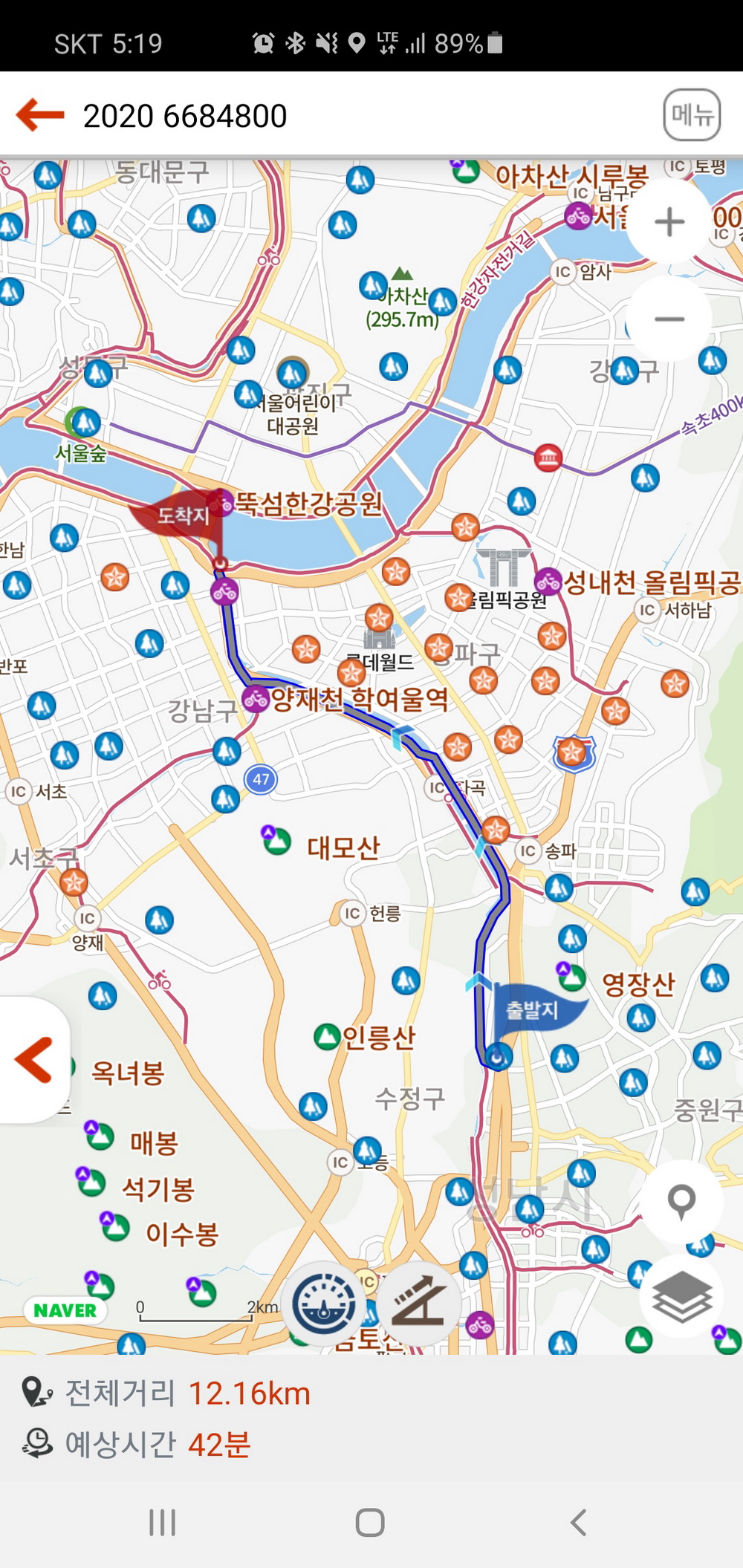Select the 뚝섬한강공원 bike marker
The width and height of the screenshot is (743, 1568).
coord(221,503)
